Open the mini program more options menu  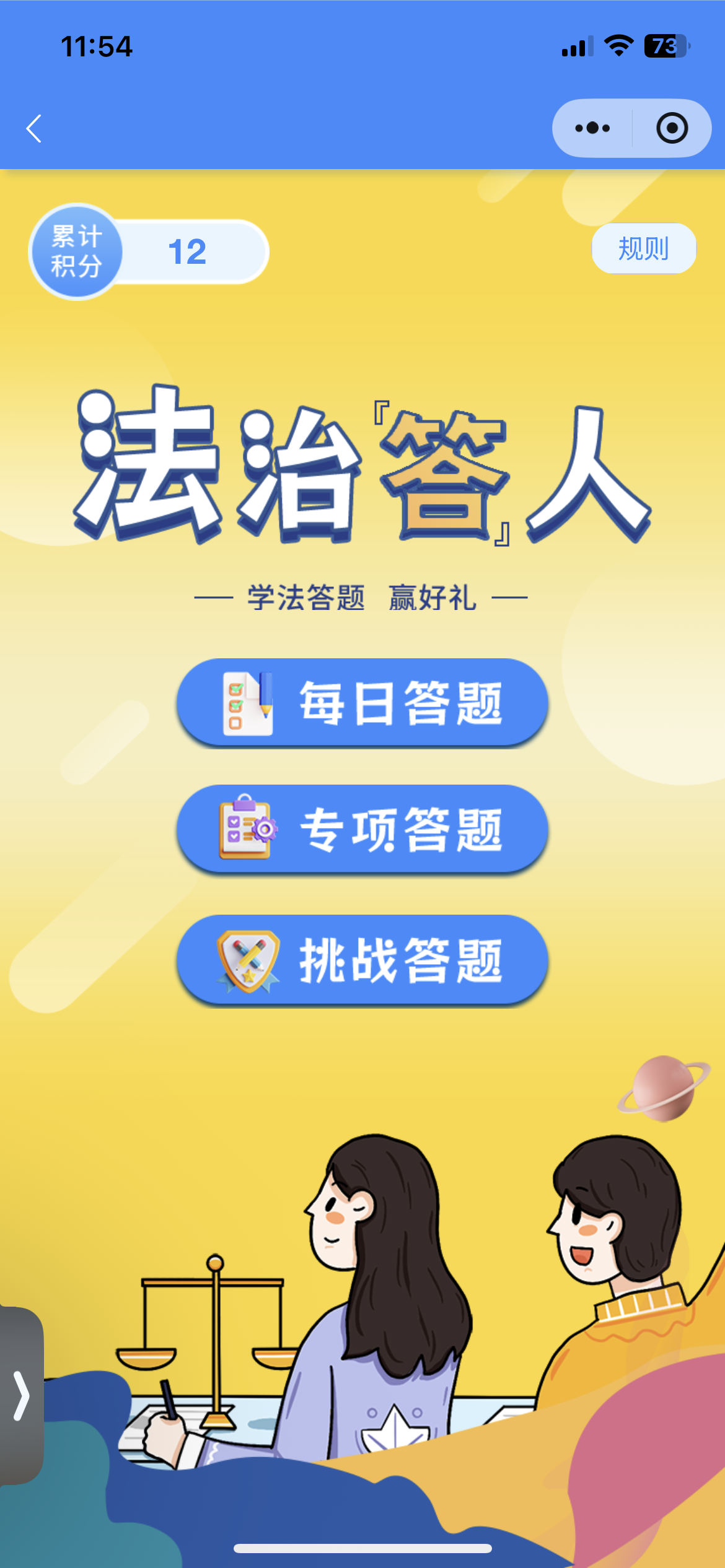click(592, 128)
